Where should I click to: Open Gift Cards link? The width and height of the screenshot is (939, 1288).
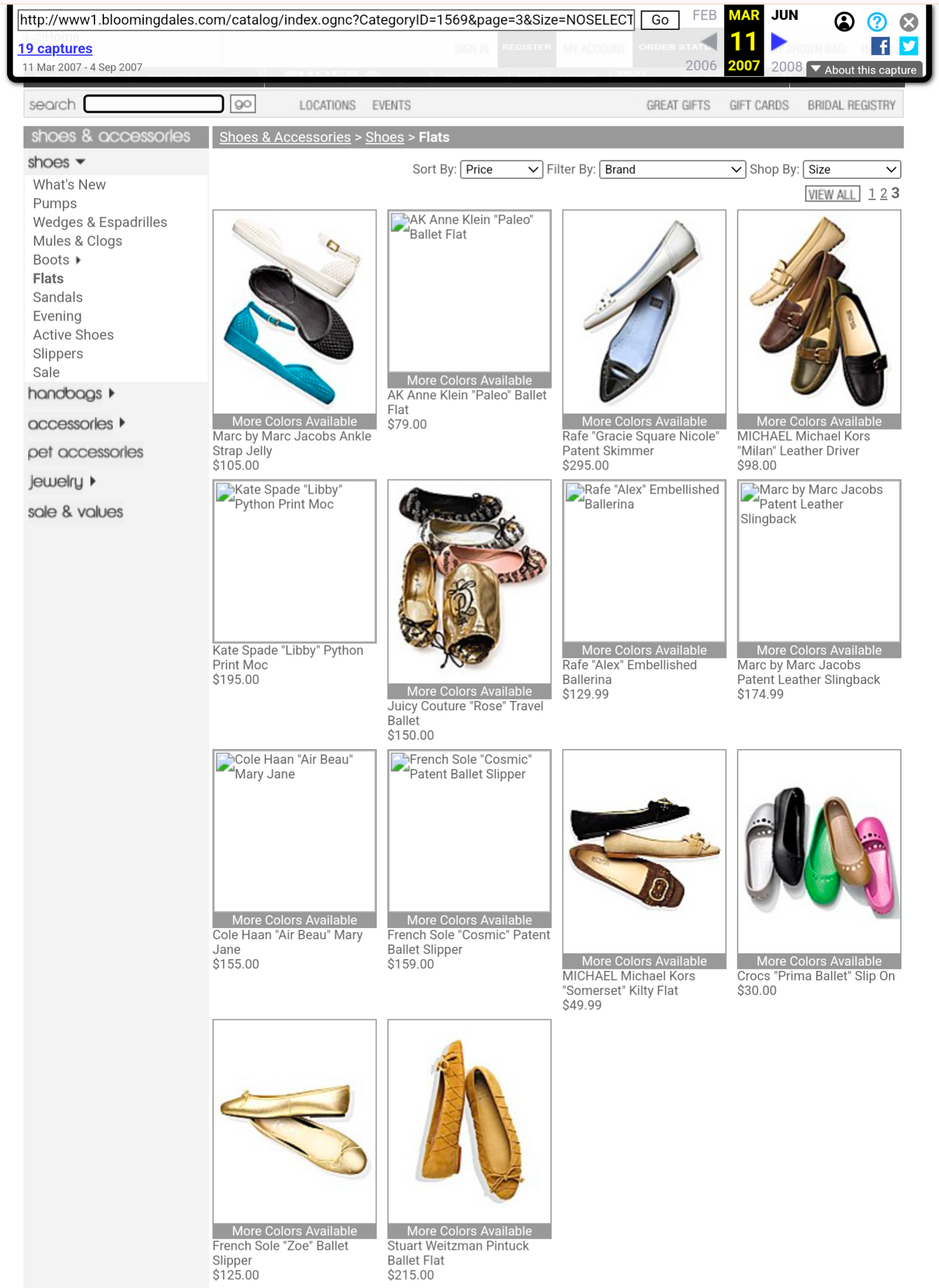(758, 105)
